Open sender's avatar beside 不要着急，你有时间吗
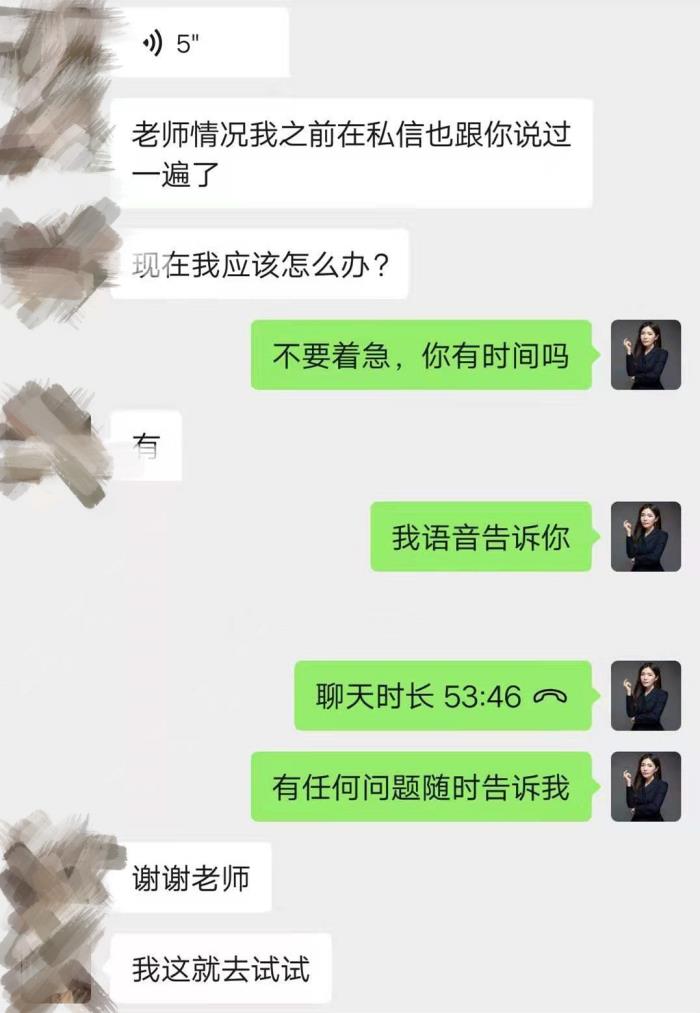Viewport: 700px width, 1013px height. 645,355
